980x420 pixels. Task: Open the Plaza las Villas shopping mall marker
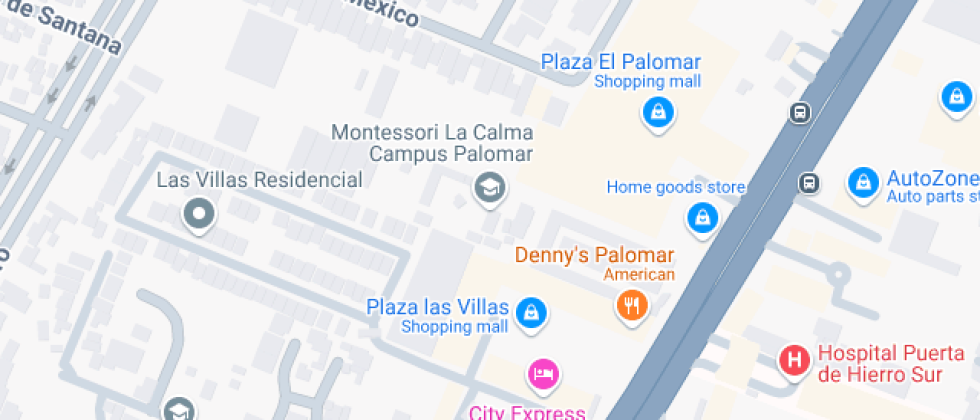pos(531,313)
